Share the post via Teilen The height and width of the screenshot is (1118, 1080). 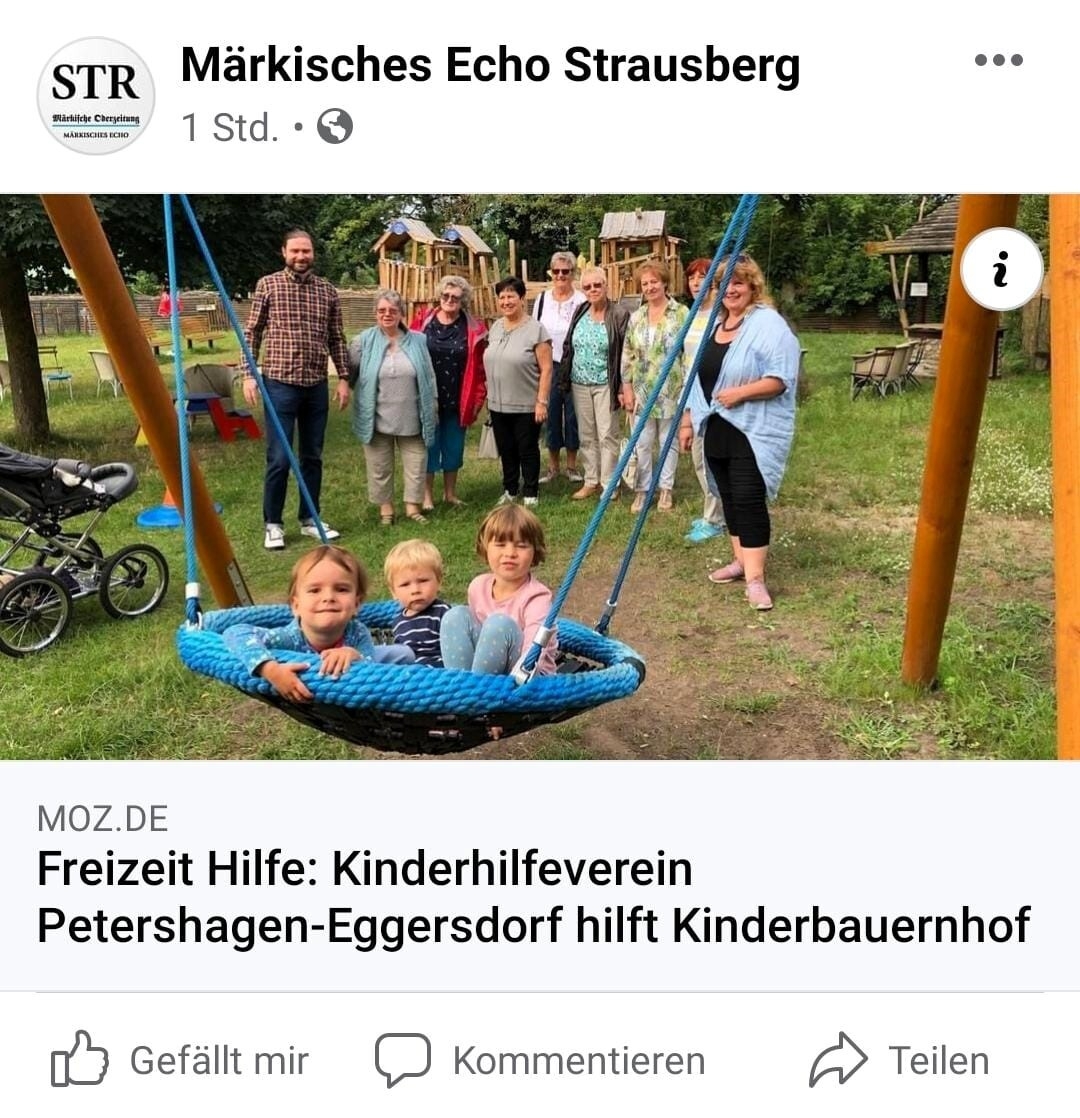coord(899,1060)
